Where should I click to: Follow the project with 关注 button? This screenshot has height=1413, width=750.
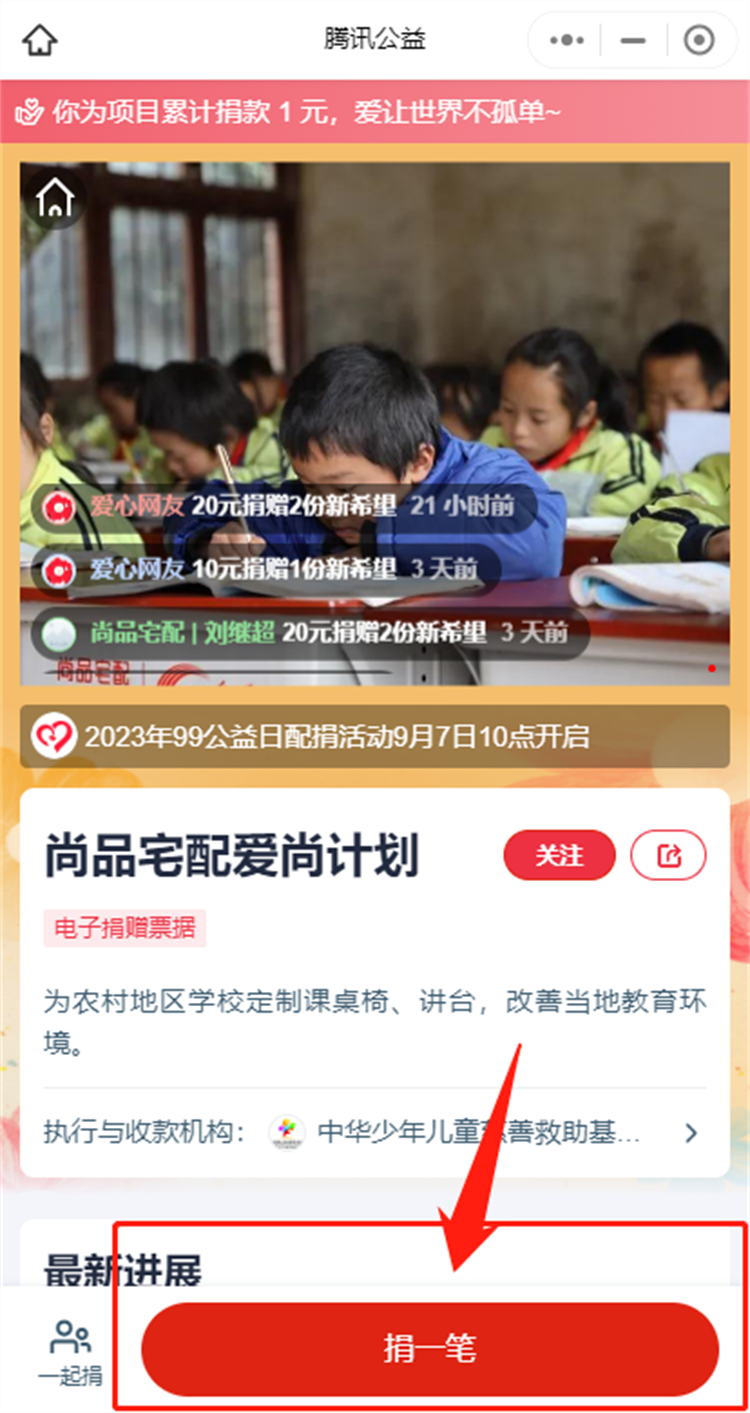click(x=559, y=856)
